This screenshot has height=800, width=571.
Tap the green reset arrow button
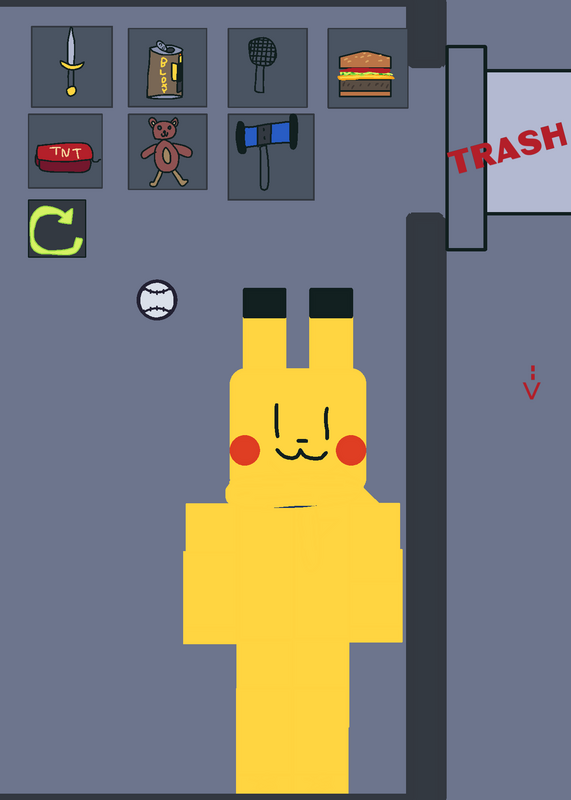coord(57,229)
